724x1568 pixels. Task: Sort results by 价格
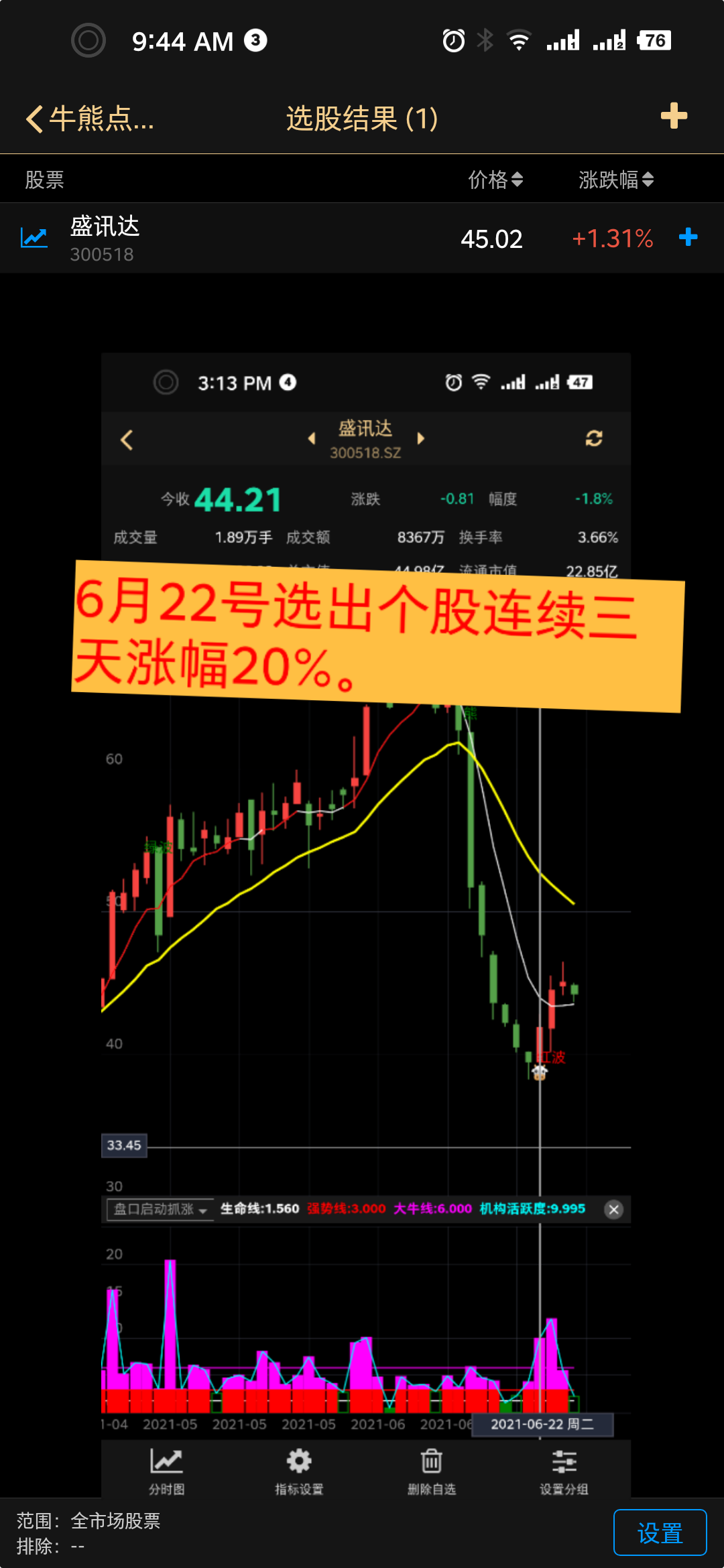[x=495, y=180]
